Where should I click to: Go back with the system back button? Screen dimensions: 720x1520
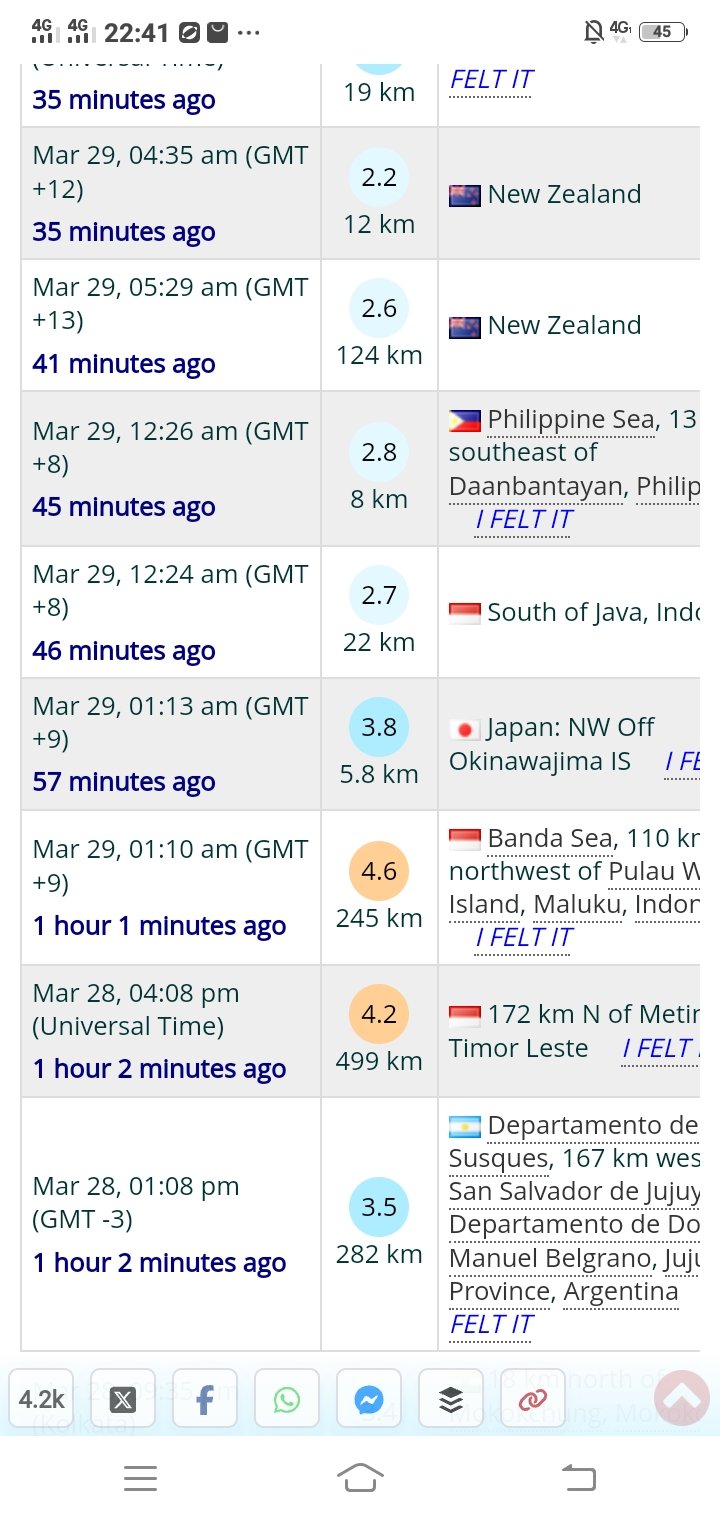579,1476
